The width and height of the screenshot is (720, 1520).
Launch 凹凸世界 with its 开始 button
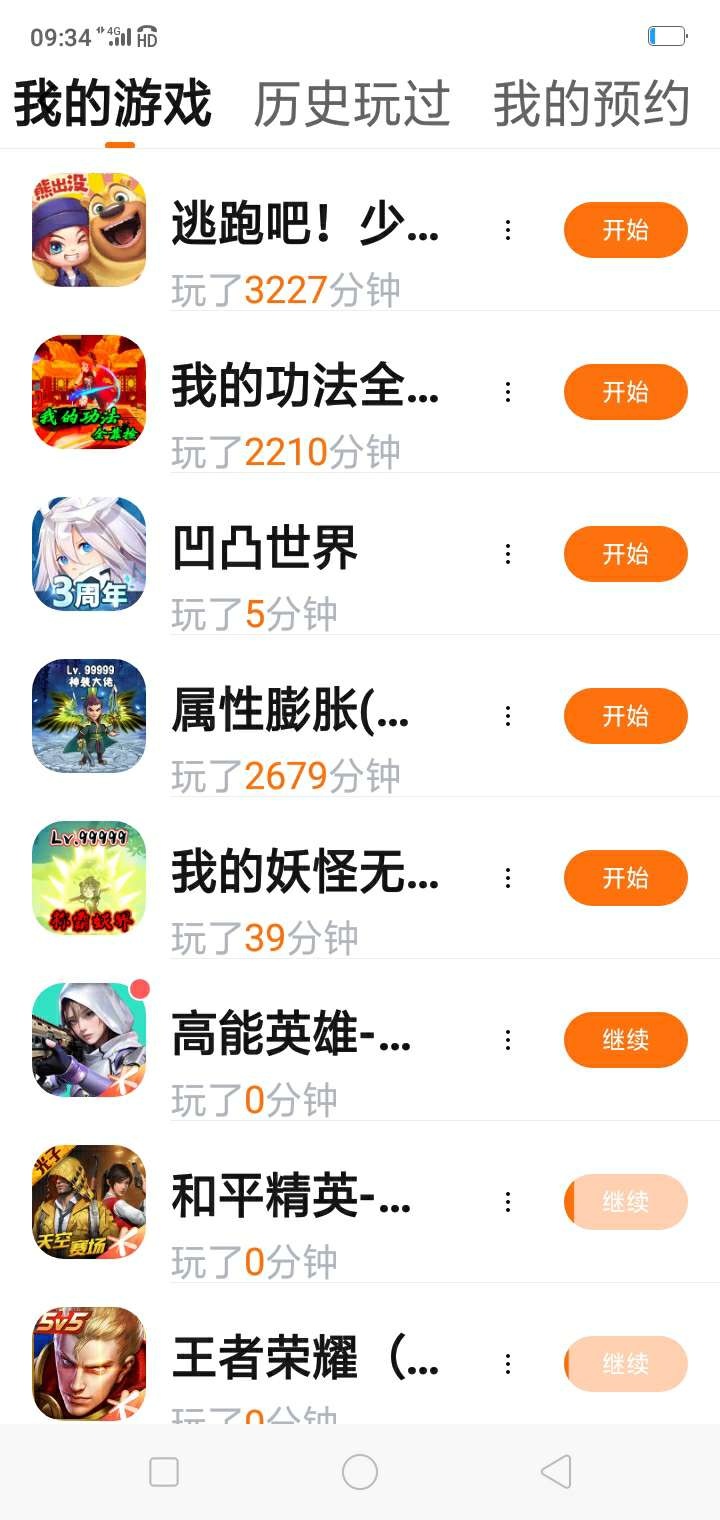(x=625, y=554)
